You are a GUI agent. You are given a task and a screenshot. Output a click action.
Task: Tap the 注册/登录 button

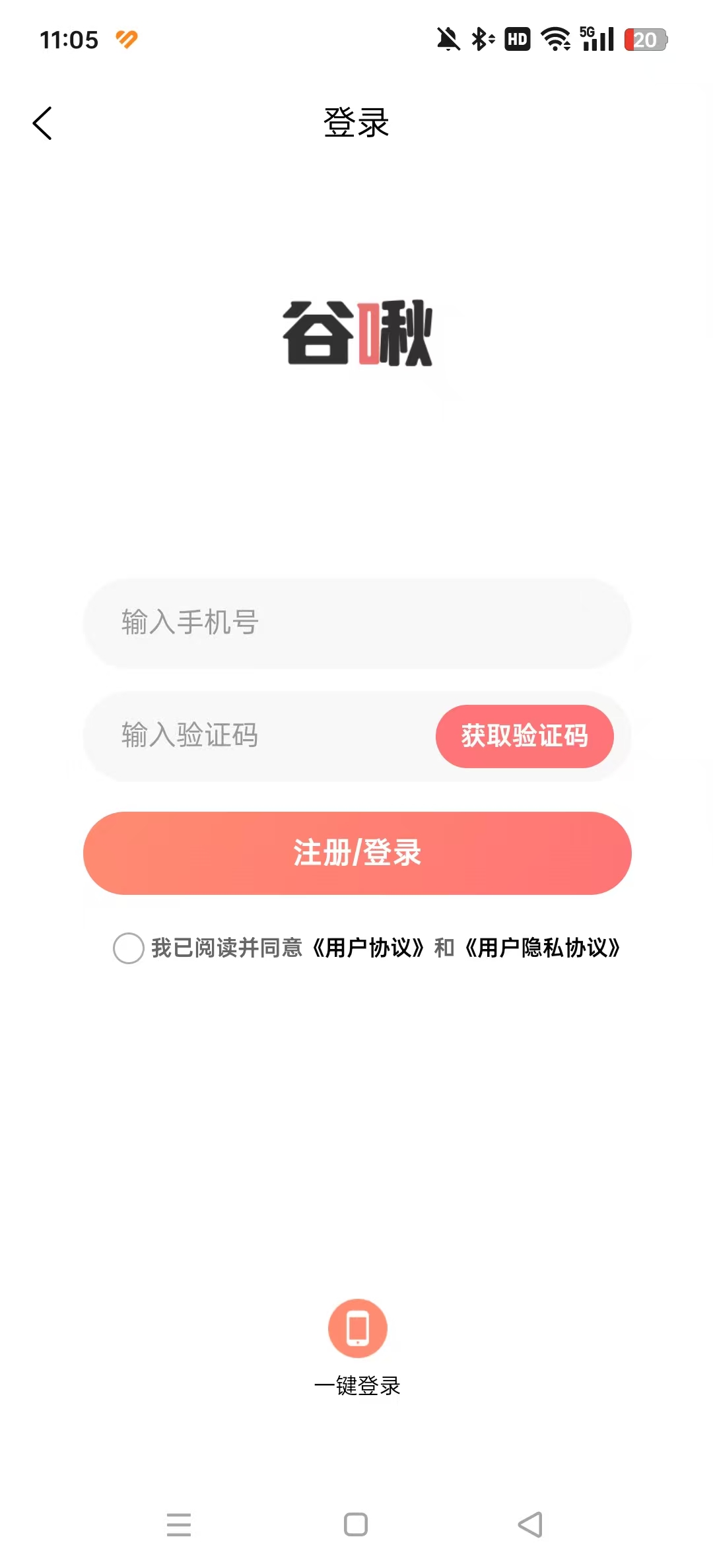[356, 853]
